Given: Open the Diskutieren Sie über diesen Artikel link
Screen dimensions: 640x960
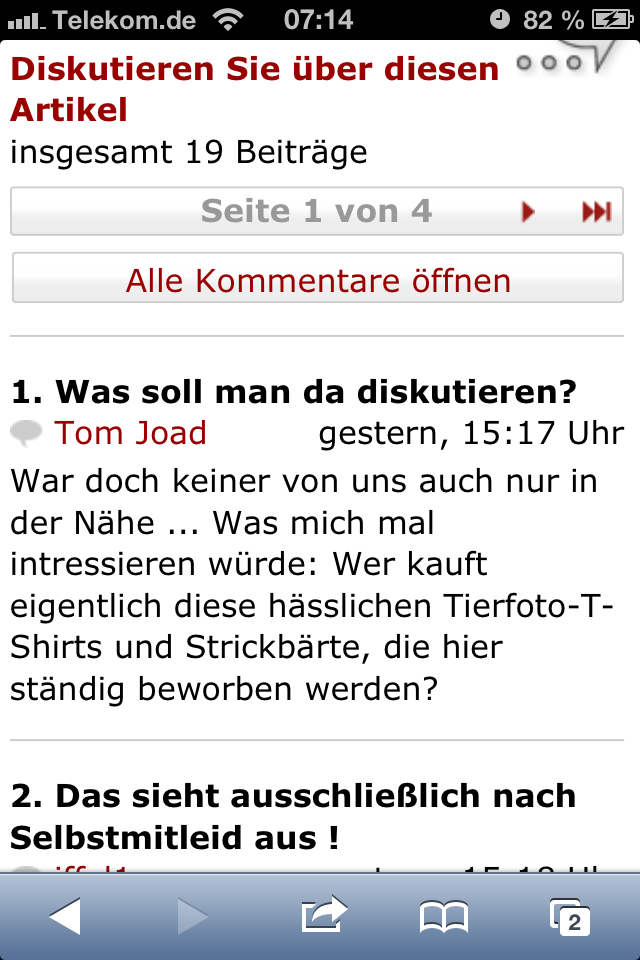Looking at the screenshot, I should (254, 88).
